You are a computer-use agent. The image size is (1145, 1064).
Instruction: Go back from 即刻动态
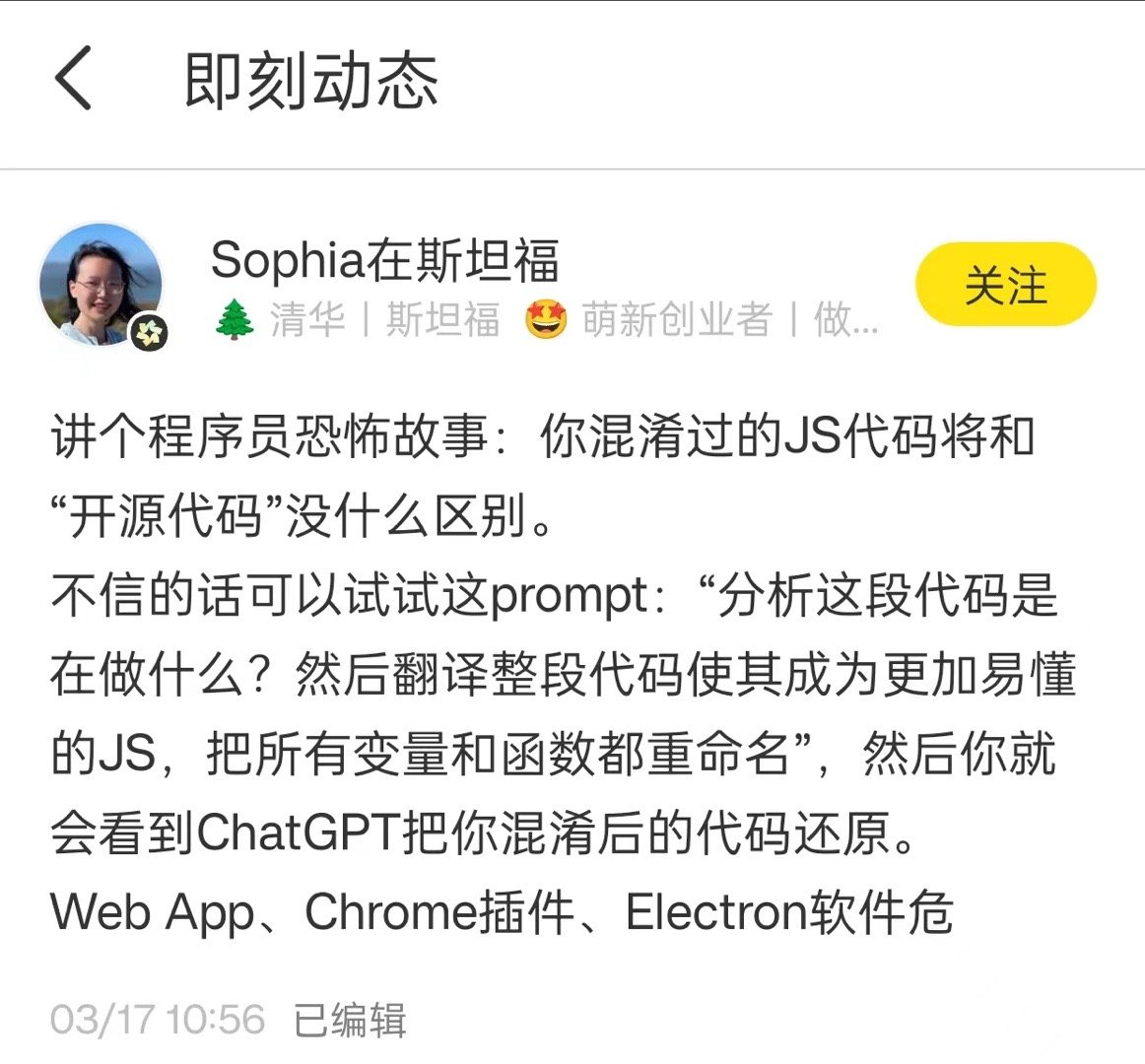pyautogui.click(x=73, y=78)
